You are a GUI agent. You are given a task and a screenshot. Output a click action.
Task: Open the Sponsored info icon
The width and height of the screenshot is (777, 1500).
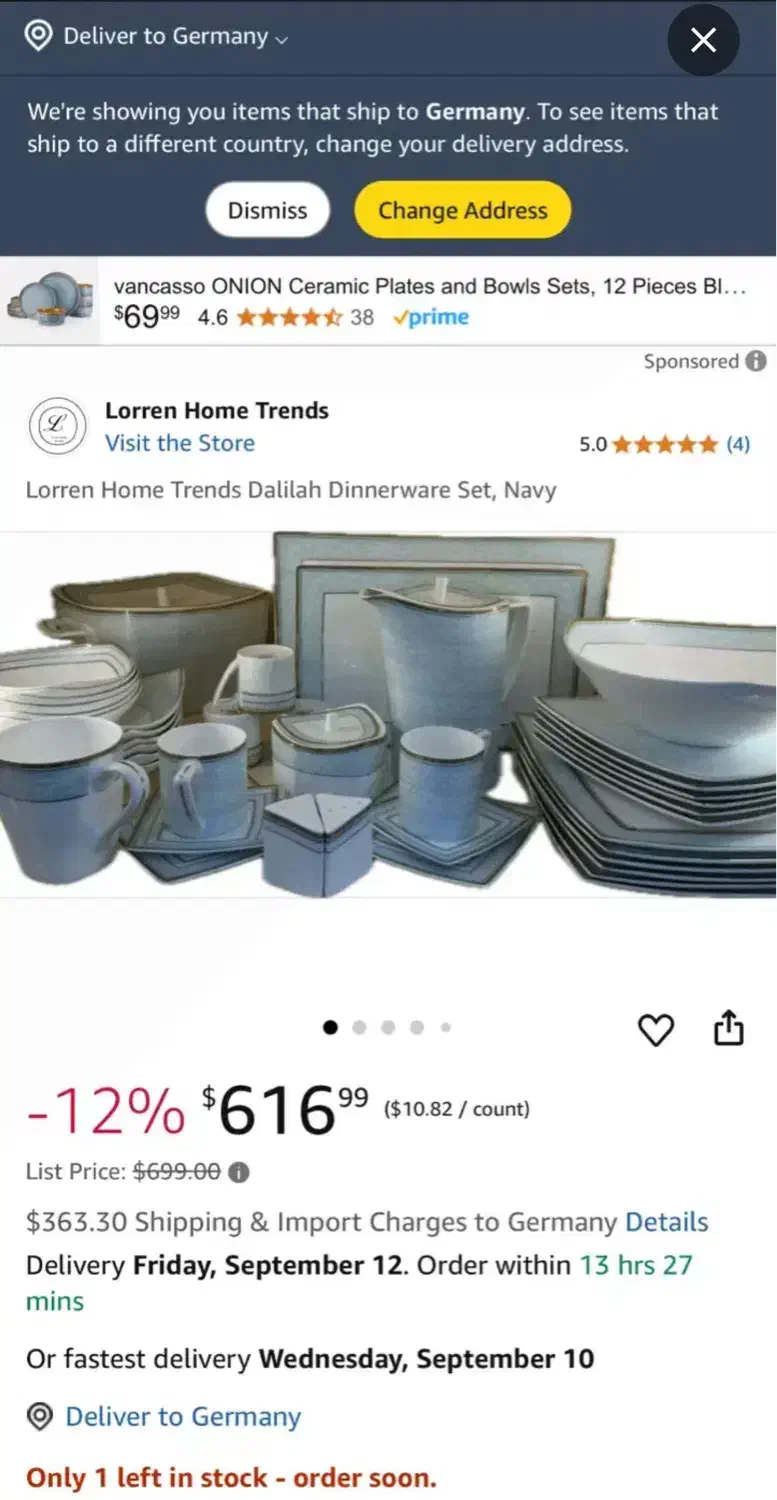point(757,361)
